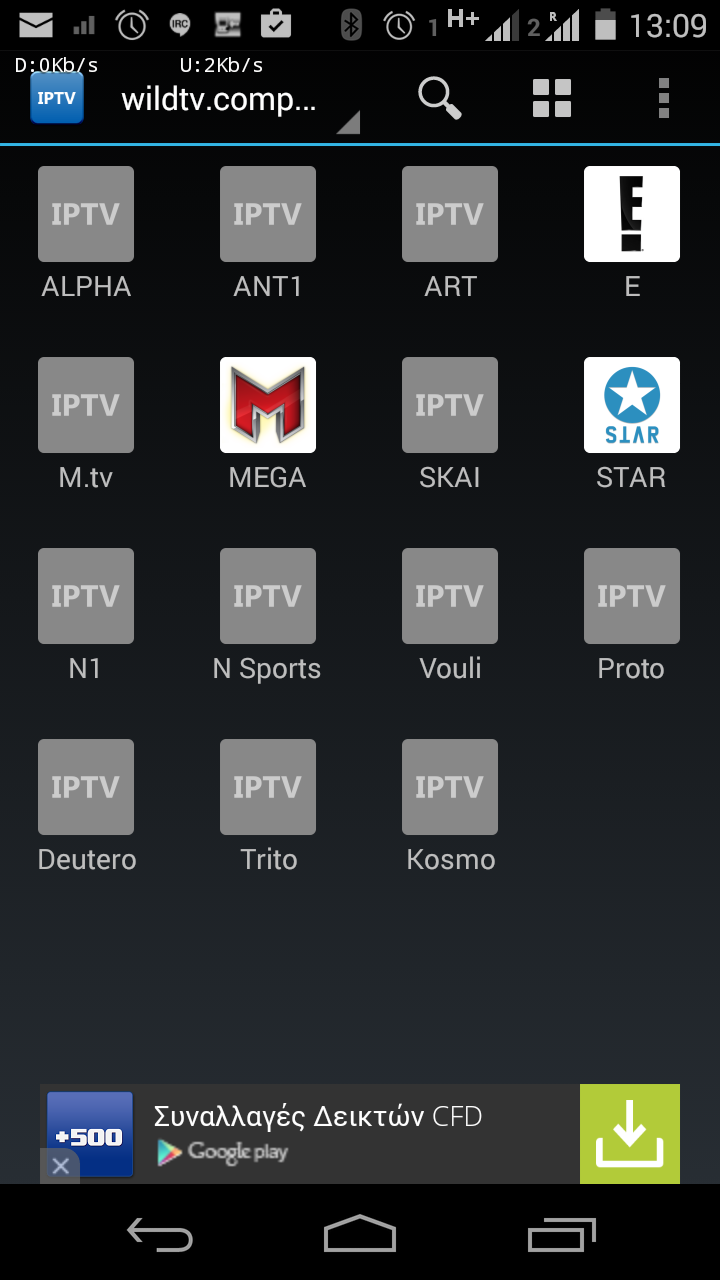This screenshot has height=1280, width=720.
Task: Dismiss the ad banner with the X
Action: [60, 1166]
